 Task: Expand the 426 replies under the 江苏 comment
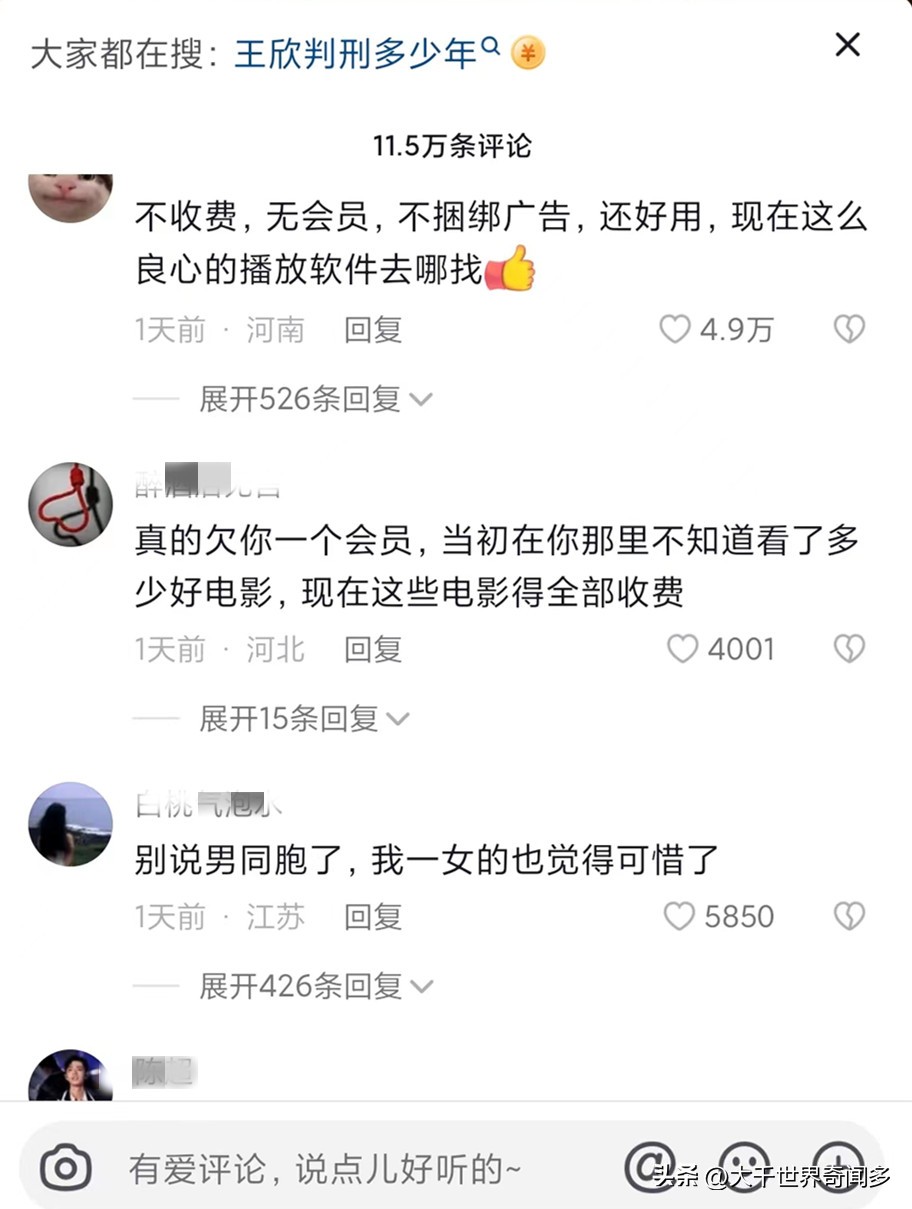(x=300, y=985)
